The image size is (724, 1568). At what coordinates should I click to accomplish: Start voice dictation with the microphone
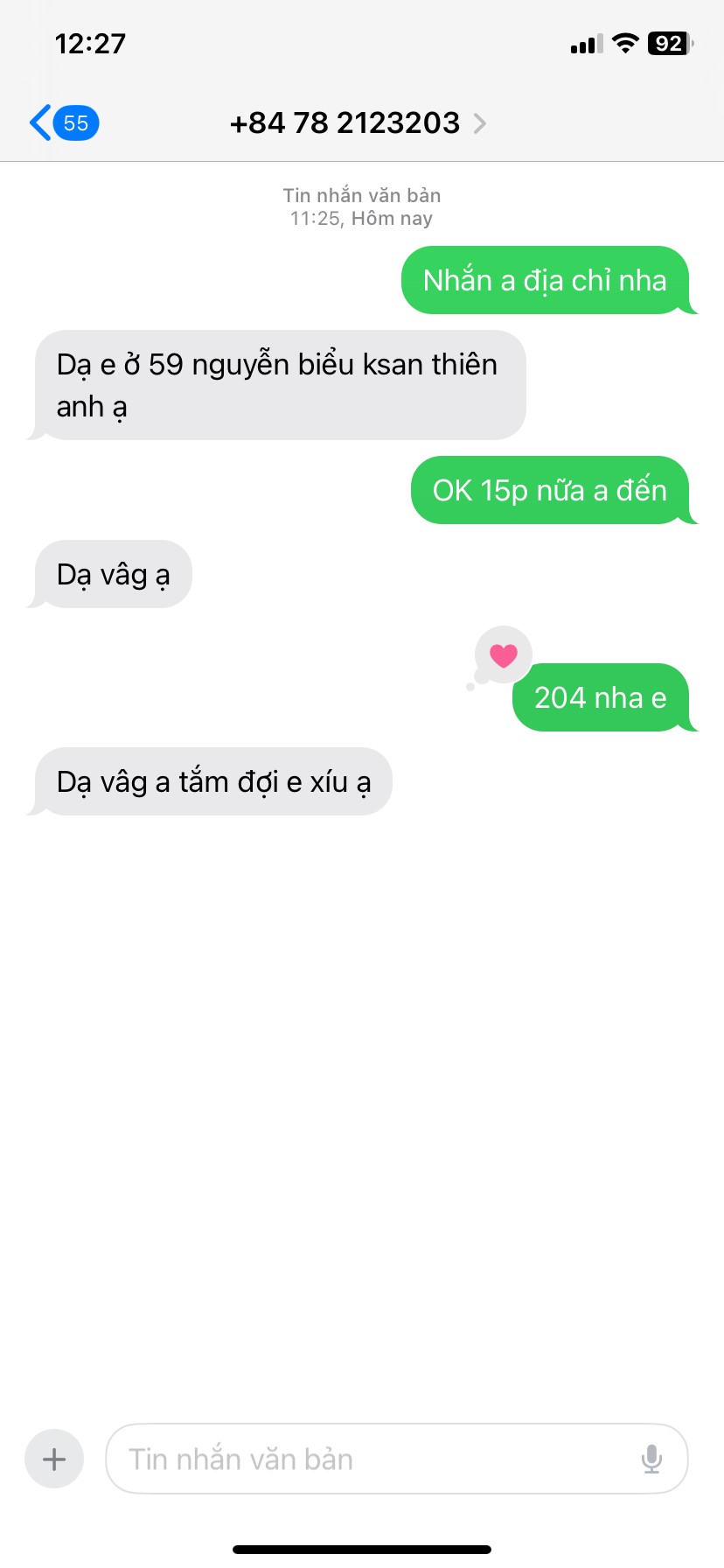tap(651, 1459)
